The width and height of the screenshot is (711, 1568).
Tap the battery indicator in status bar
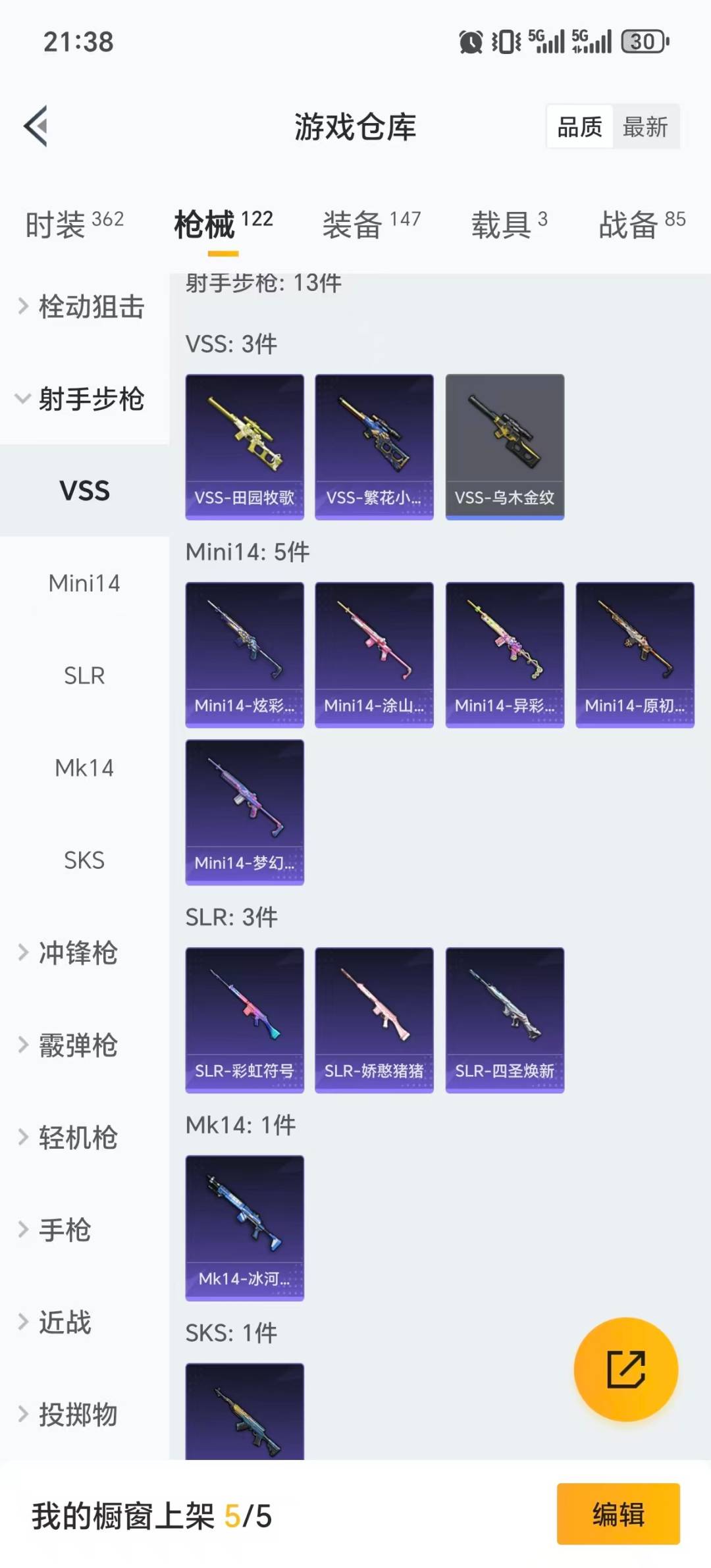[641, 42]
